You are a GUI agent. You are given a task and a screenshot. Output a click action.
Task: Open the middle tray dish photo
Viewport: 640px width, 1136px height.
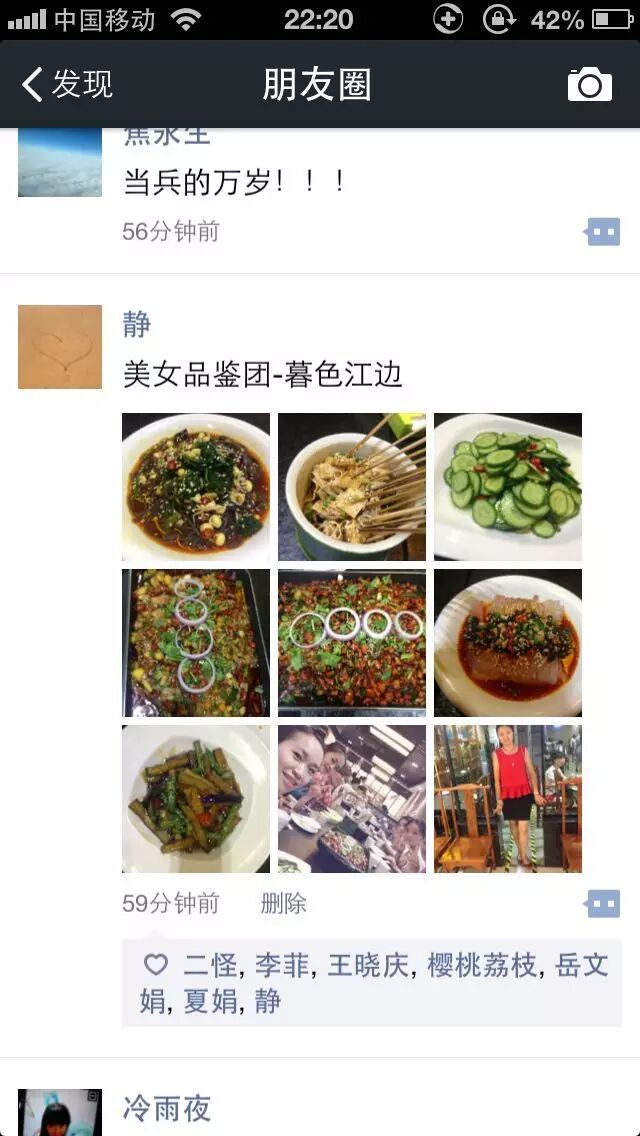(352, 643)
